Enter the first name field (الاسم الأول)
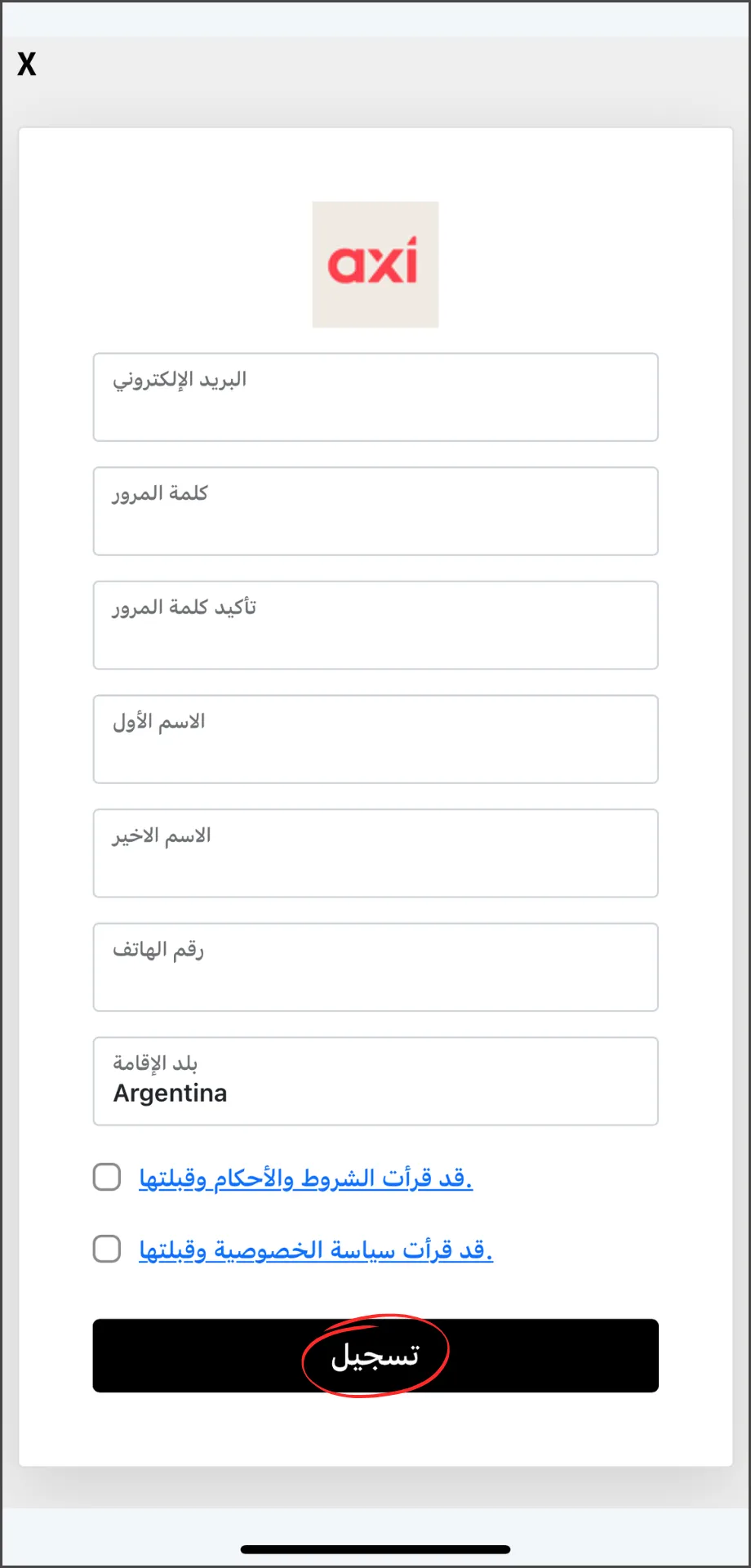 click(x=375, y=739)
